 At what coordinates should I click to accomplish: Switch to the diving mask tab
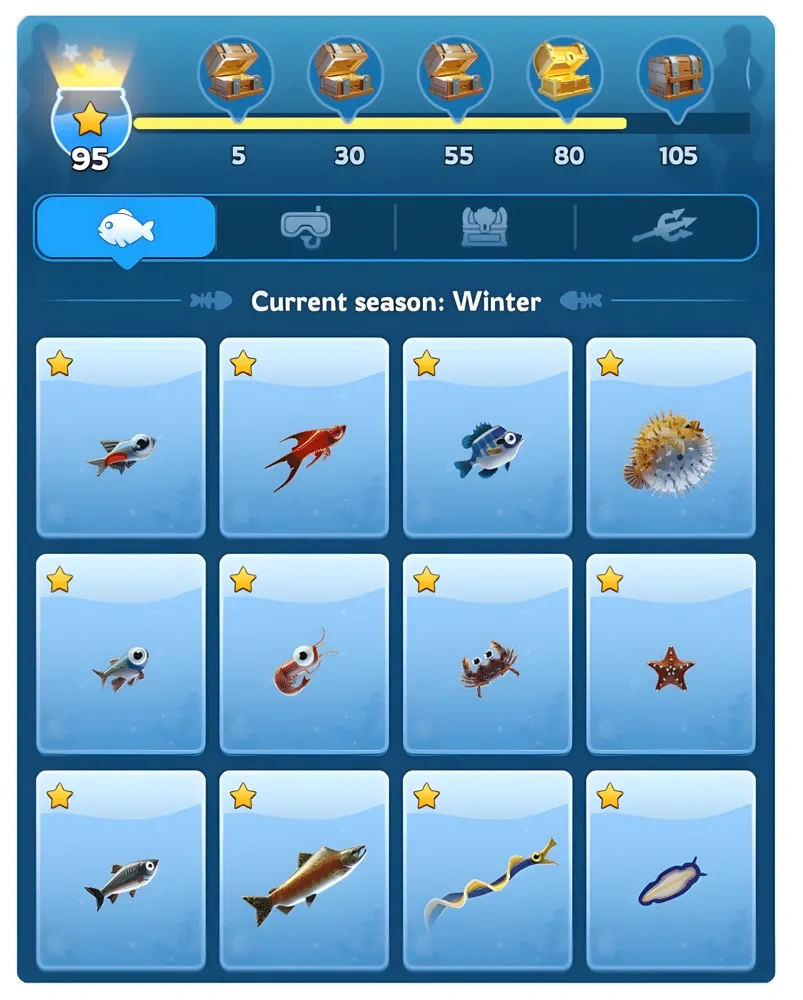tap(305, 228)
